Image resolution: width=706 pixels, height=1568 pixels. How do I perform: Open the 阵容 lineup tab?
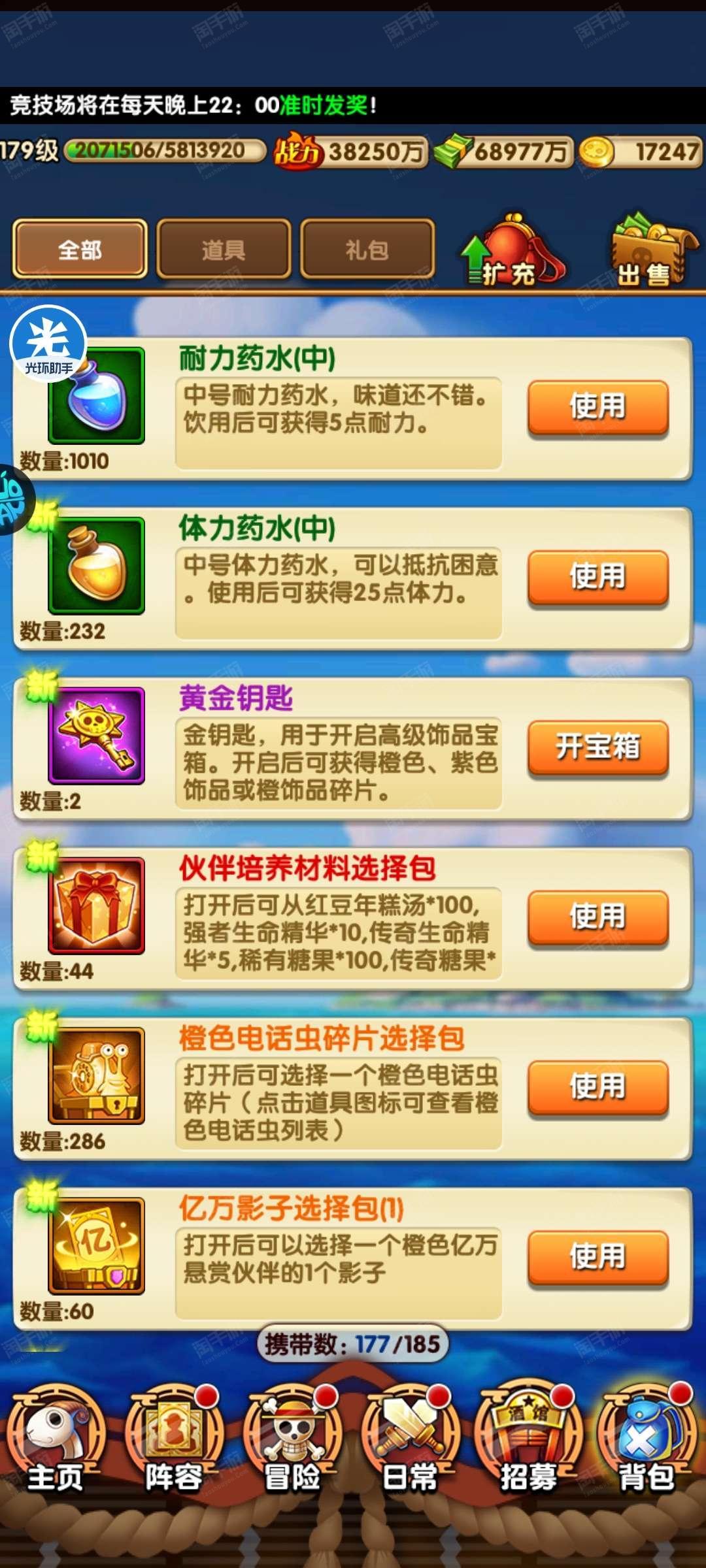(x=174, y=1441)
